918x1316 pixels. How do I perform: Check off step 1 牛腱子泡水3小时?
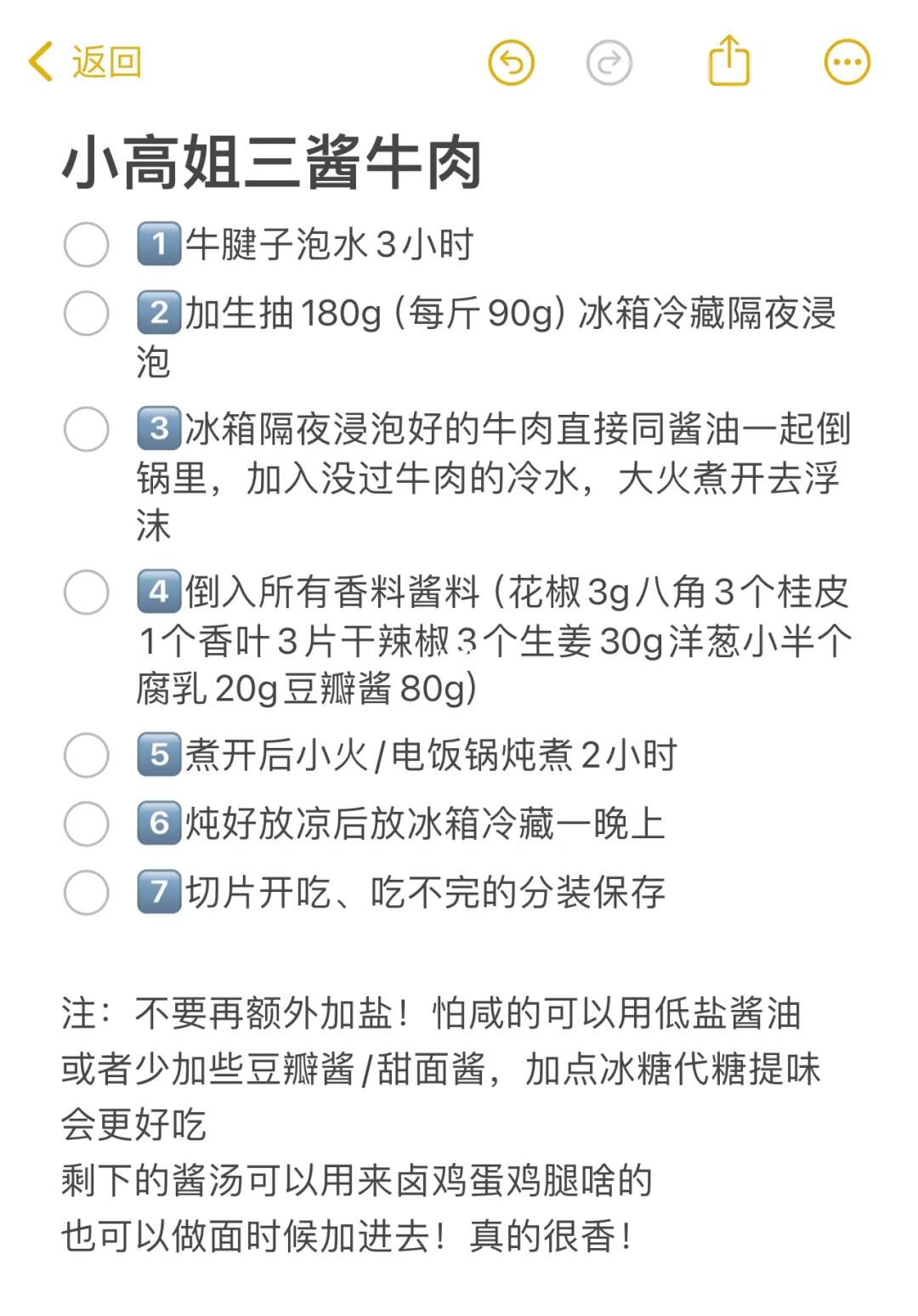click(x=87, y=245)
